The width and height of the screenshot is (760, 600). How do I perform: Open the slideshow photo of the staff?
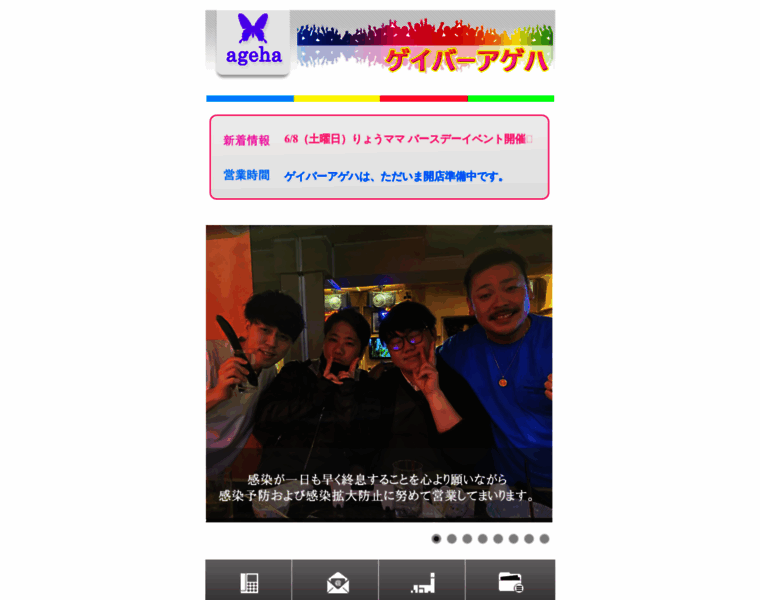(x=379, y=373)
